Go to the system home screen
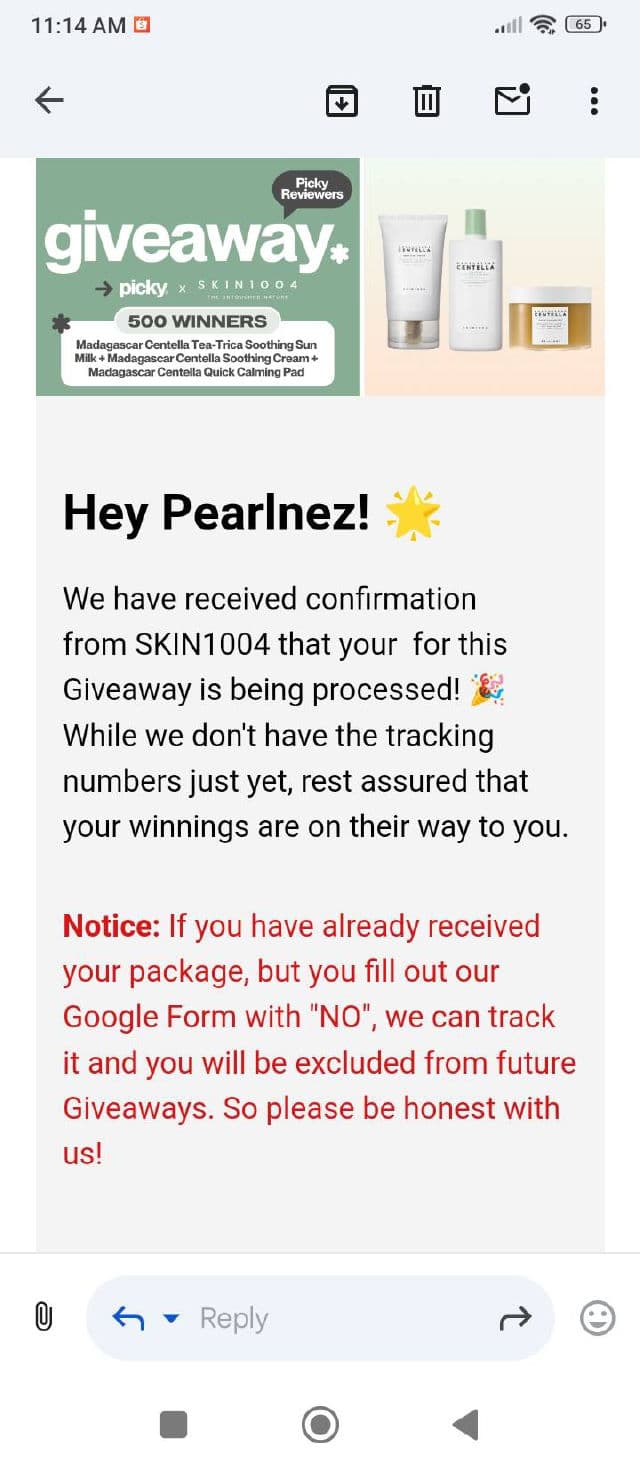 (320, 1424)
